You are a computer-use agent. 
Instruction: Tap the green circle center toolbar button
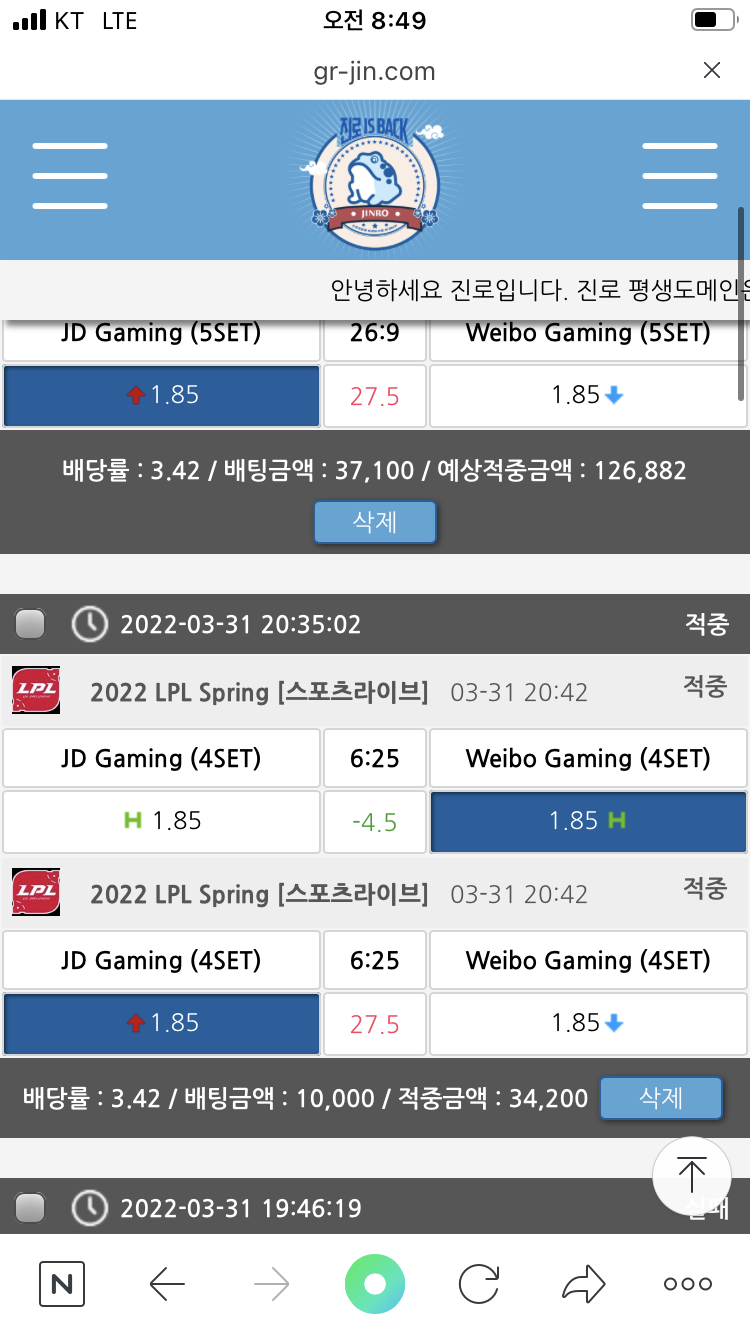pyautogui.click(x=375, y=1284)
